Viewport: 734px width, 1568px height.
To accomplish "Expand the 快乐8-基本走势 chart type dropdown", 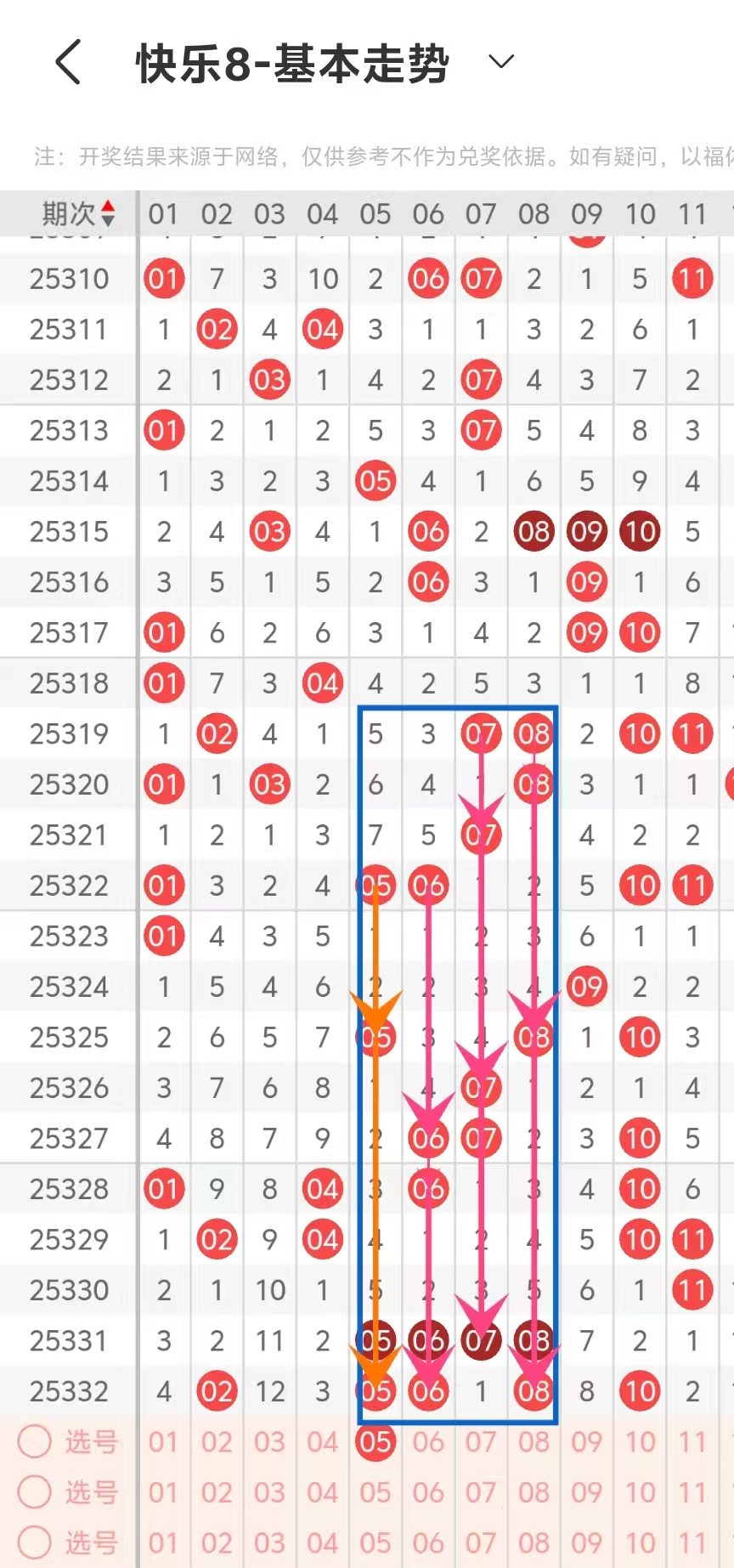I will pyautogui.click(x=501, y=61).
